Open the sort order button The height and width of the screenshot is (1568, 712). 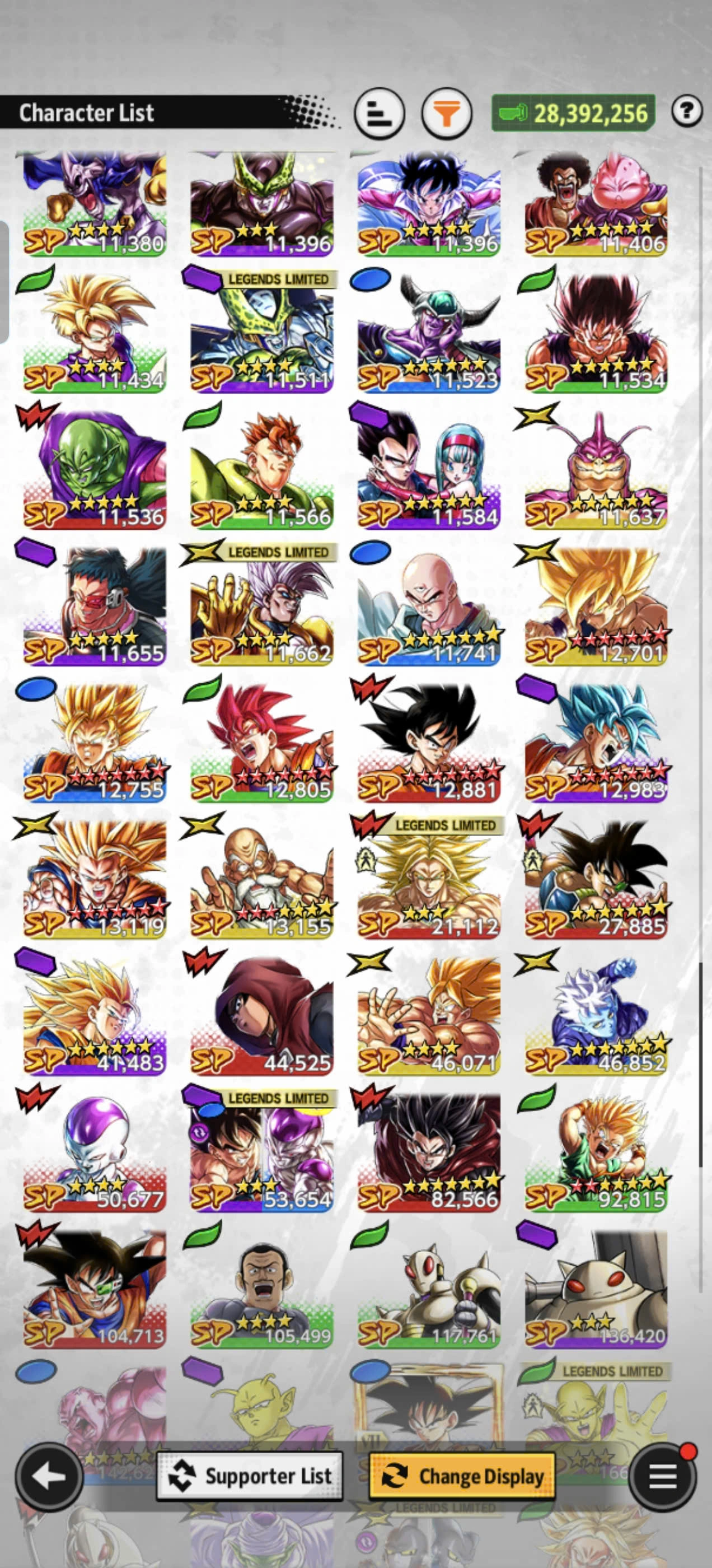[379, 114]
